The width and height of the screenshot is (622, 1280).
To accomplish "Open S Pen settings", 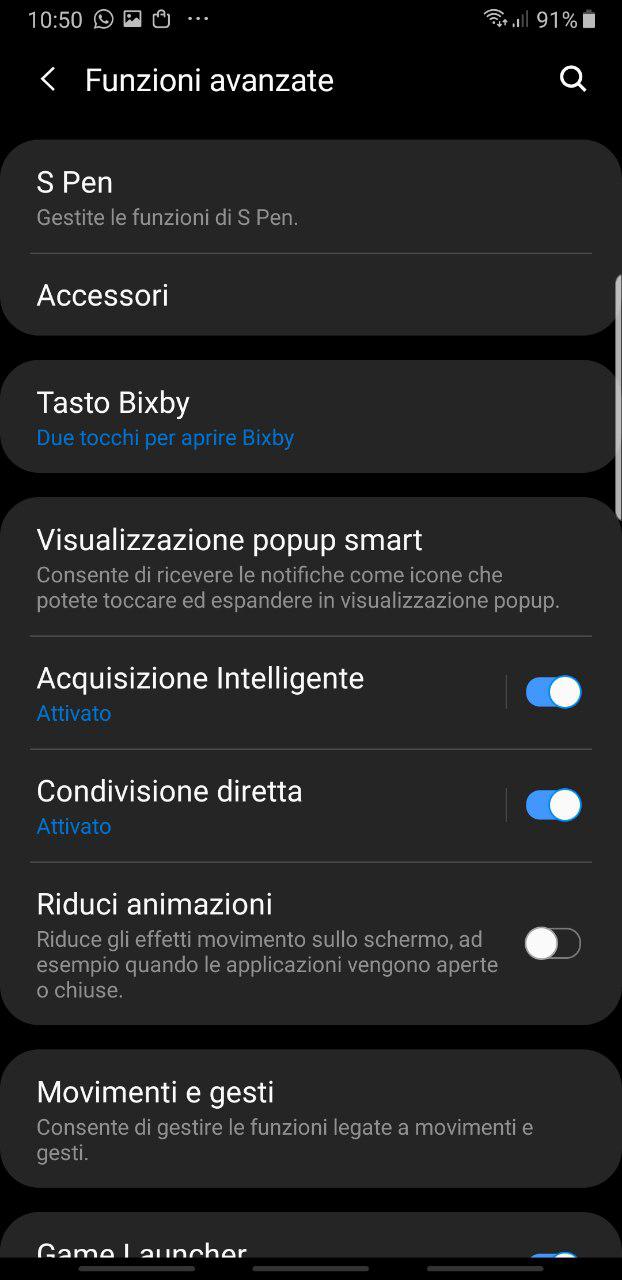I will [311, 197].
